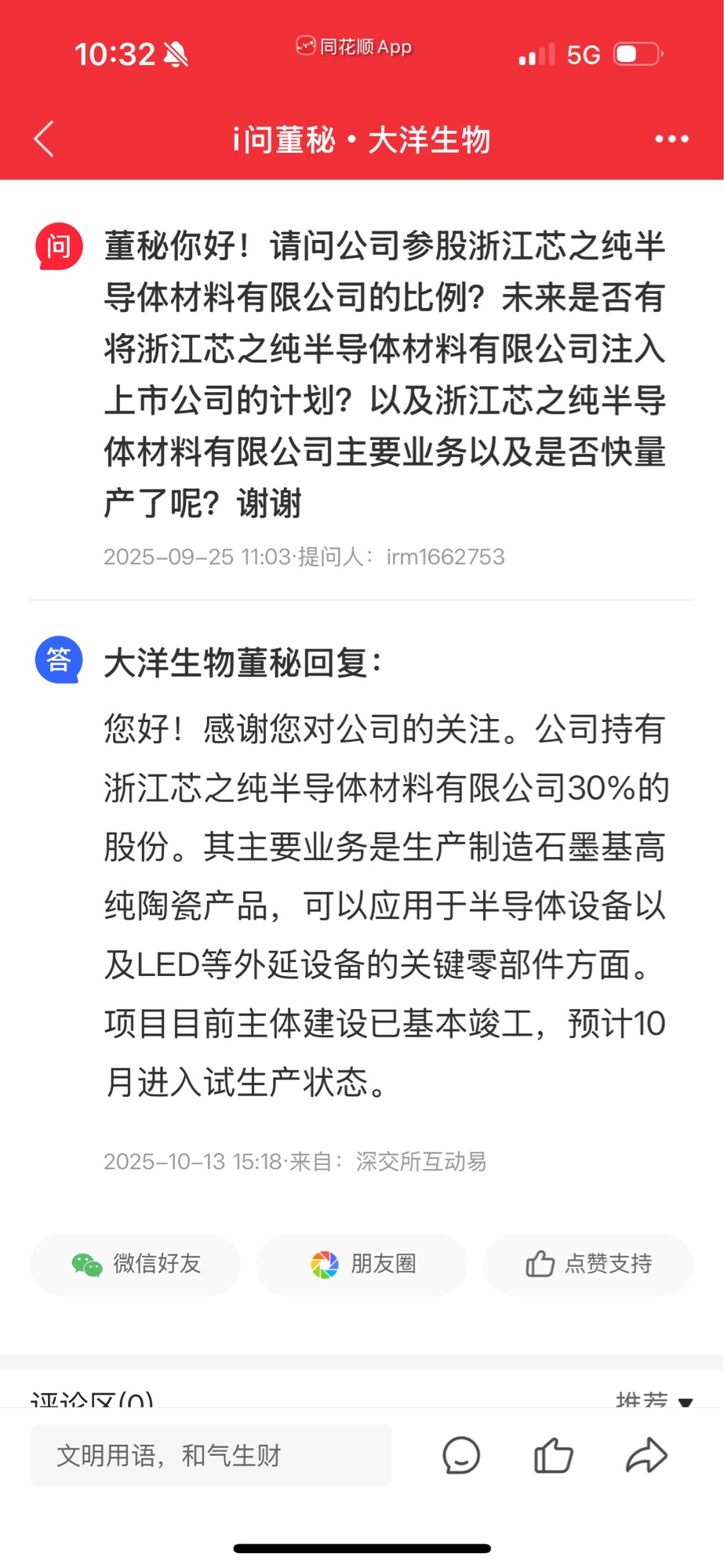724x1568 pixels.
Task: Open the three-dot overflow menu
Action: tap(671, 140)
